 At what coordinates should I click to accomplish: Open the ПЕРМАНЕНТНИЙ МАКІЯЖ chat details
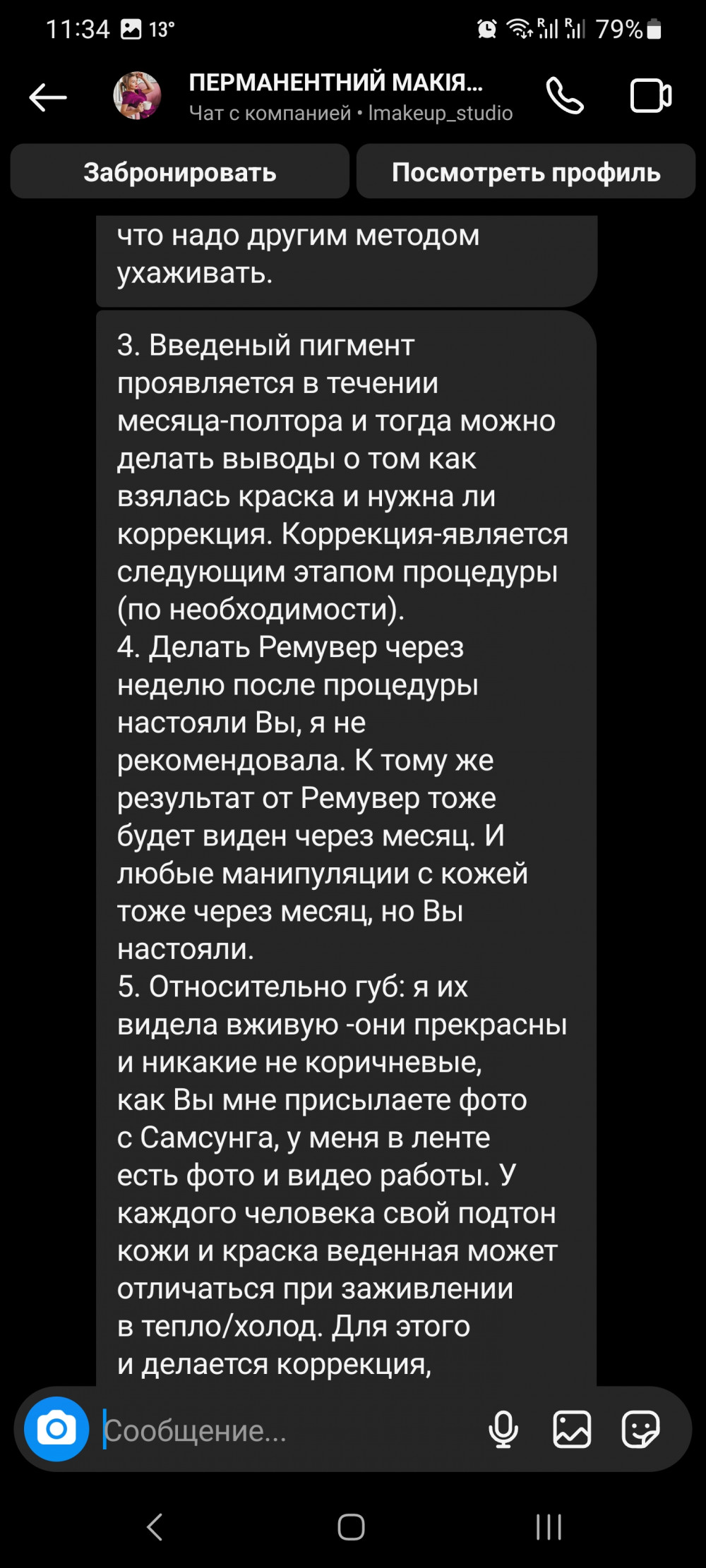336,96
